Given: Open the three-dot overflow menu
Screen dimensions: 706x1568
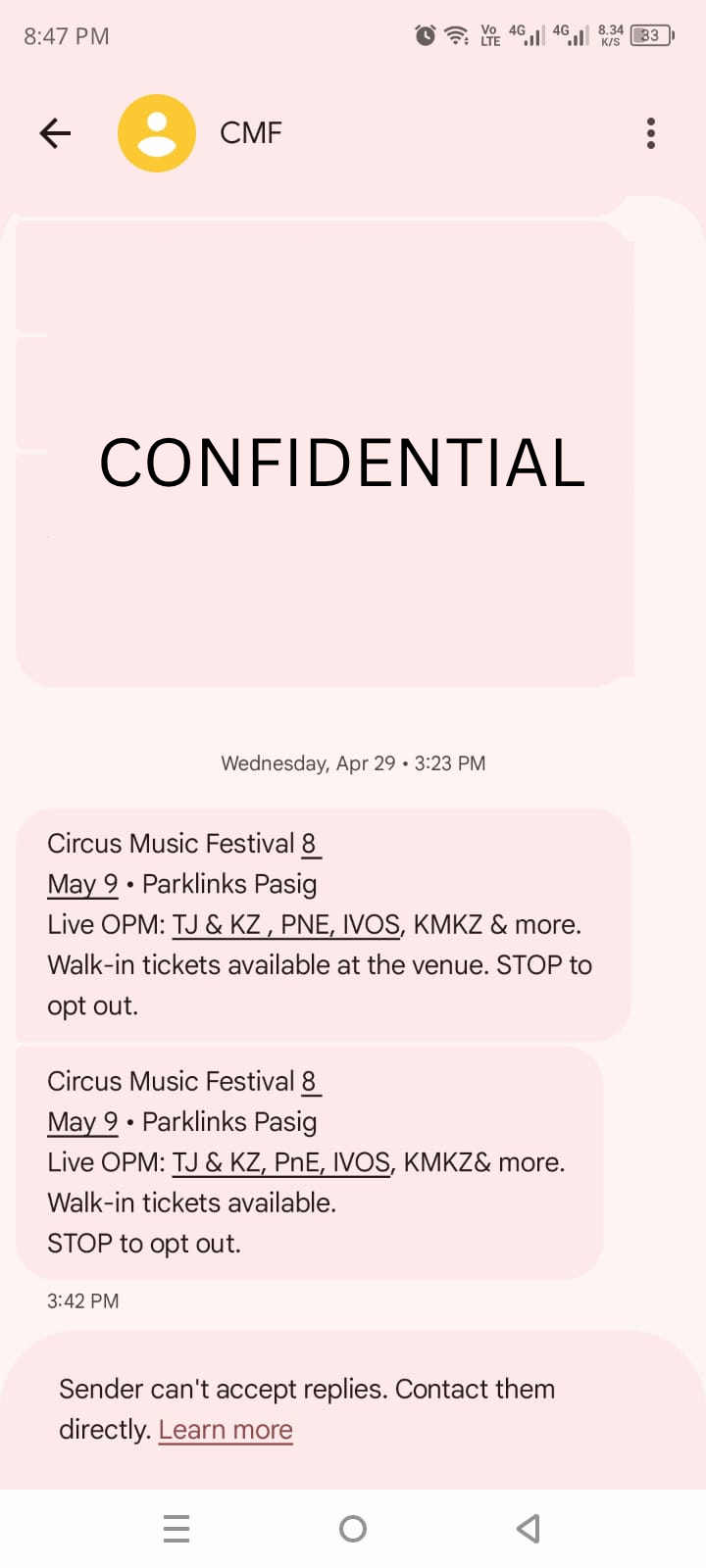Looking at the screenshot, I should (x=651, y=133).
